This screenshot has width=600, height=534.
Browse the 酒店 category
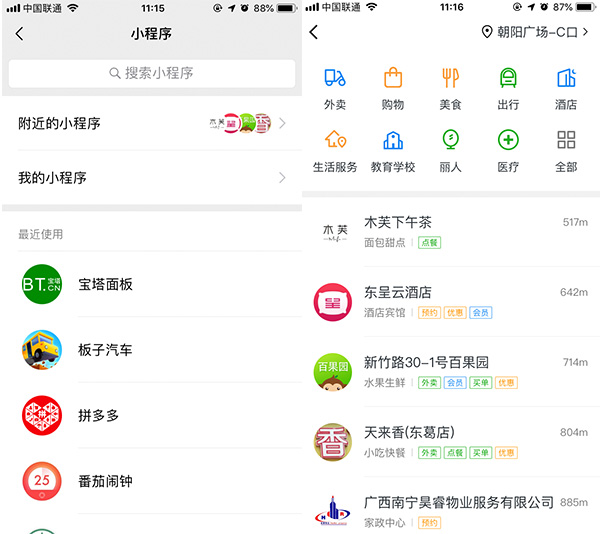566,88
